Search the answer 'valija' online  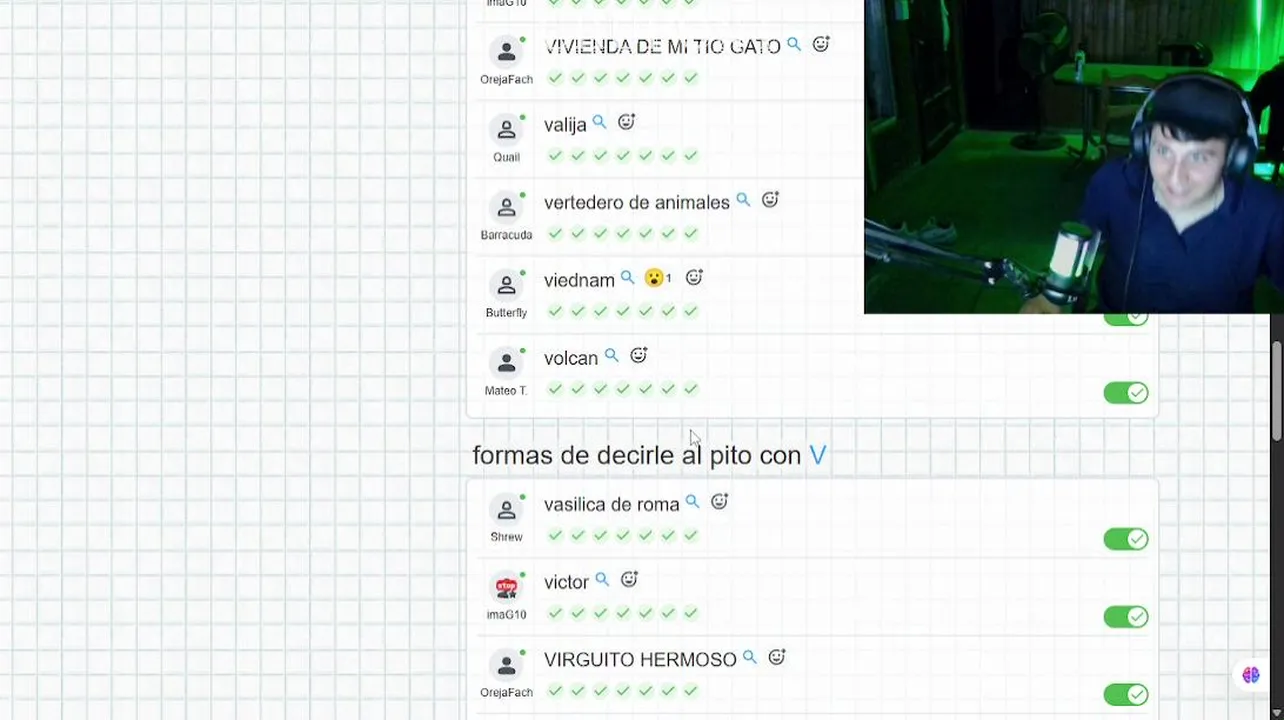tap(599, 122)
